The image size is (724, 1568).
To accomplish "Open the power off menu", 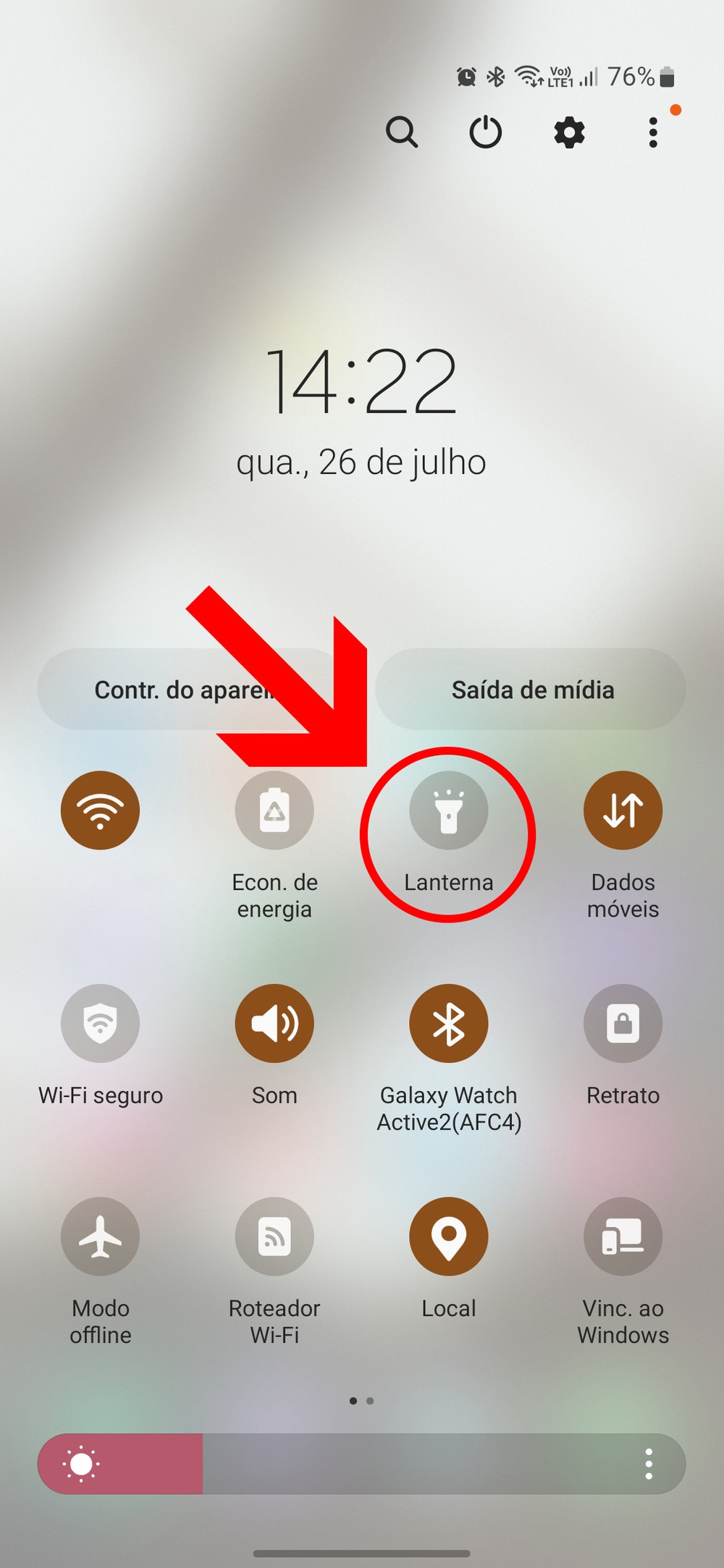I will tap(485, 132).
